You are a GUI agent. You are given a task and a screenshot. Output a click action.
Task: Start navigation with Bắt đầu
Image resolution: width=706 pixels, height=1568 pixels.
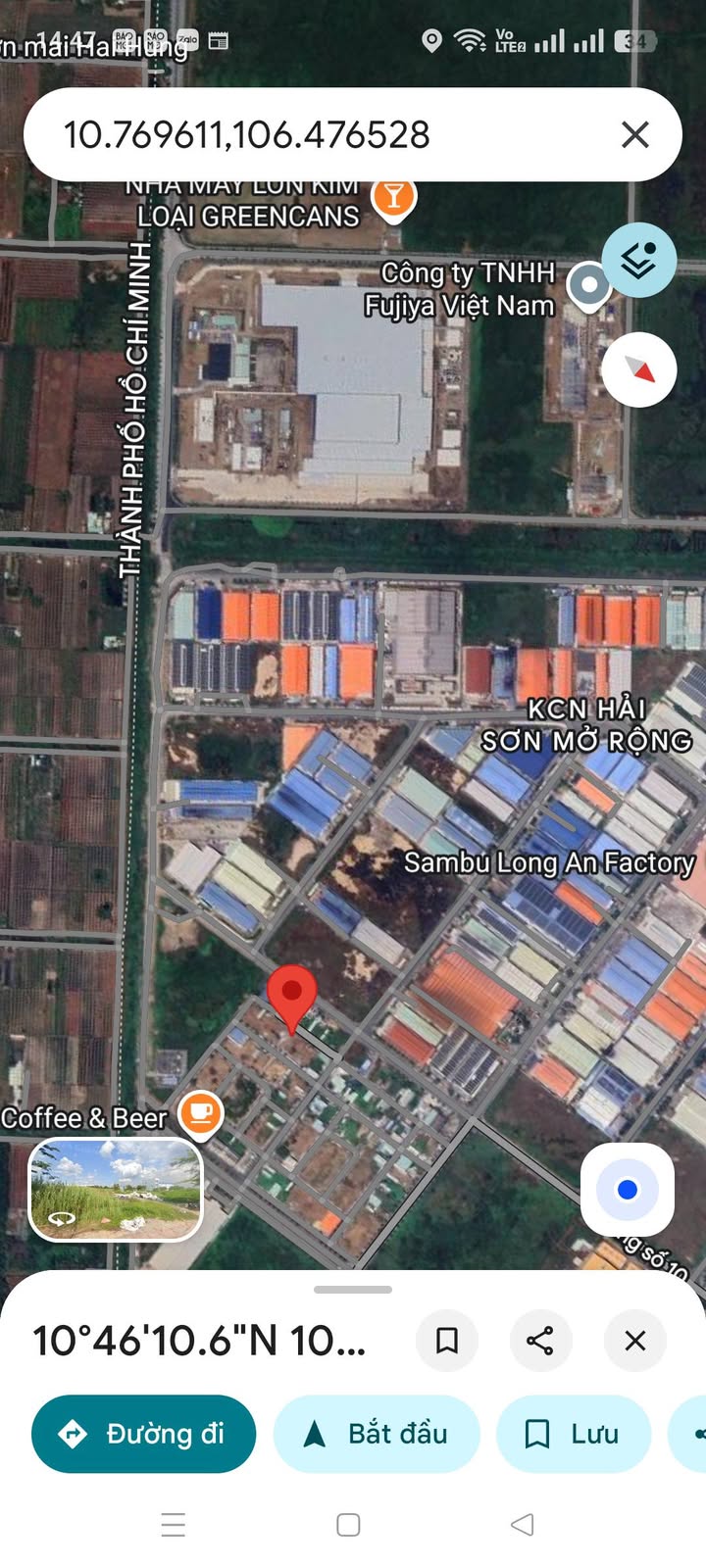pyautogui.click(x=377, y=1434)
